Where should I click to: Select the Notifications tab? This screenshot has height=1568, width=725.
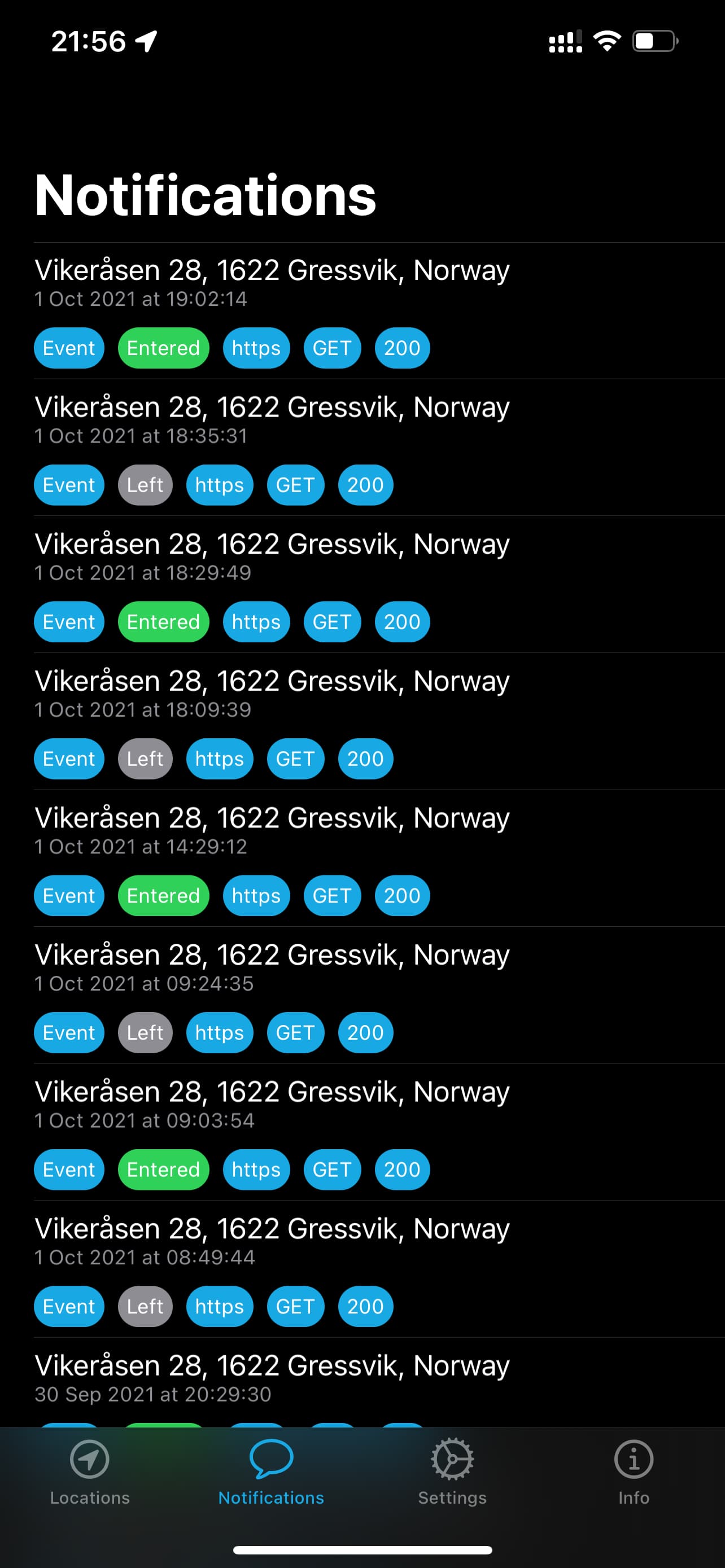[271, 1470]
